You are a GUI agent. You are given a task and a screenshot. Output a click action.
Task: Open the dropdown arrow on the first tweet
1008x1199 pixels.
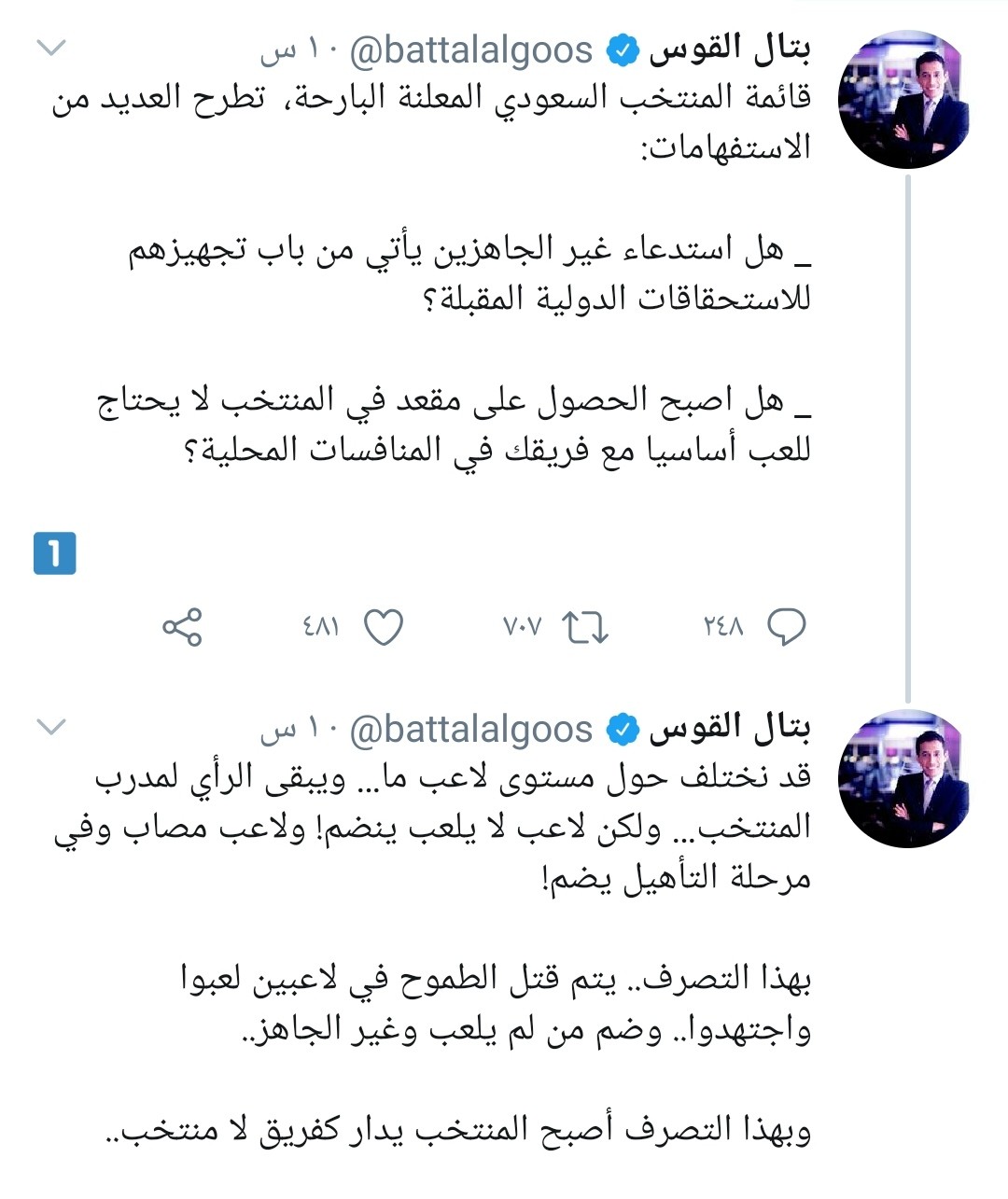point(50,49)
